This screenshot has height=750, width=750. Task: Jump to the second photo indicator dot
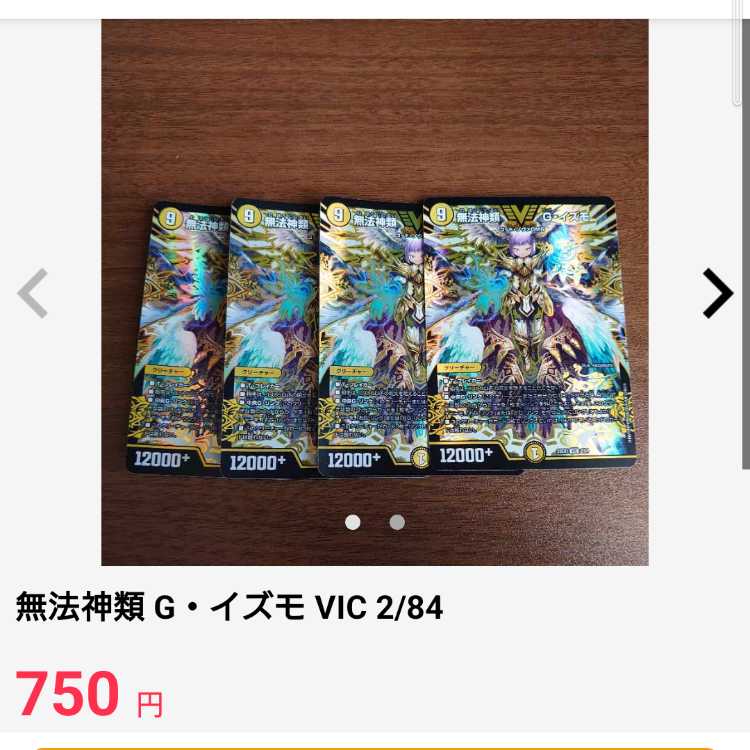coord(397,522)
